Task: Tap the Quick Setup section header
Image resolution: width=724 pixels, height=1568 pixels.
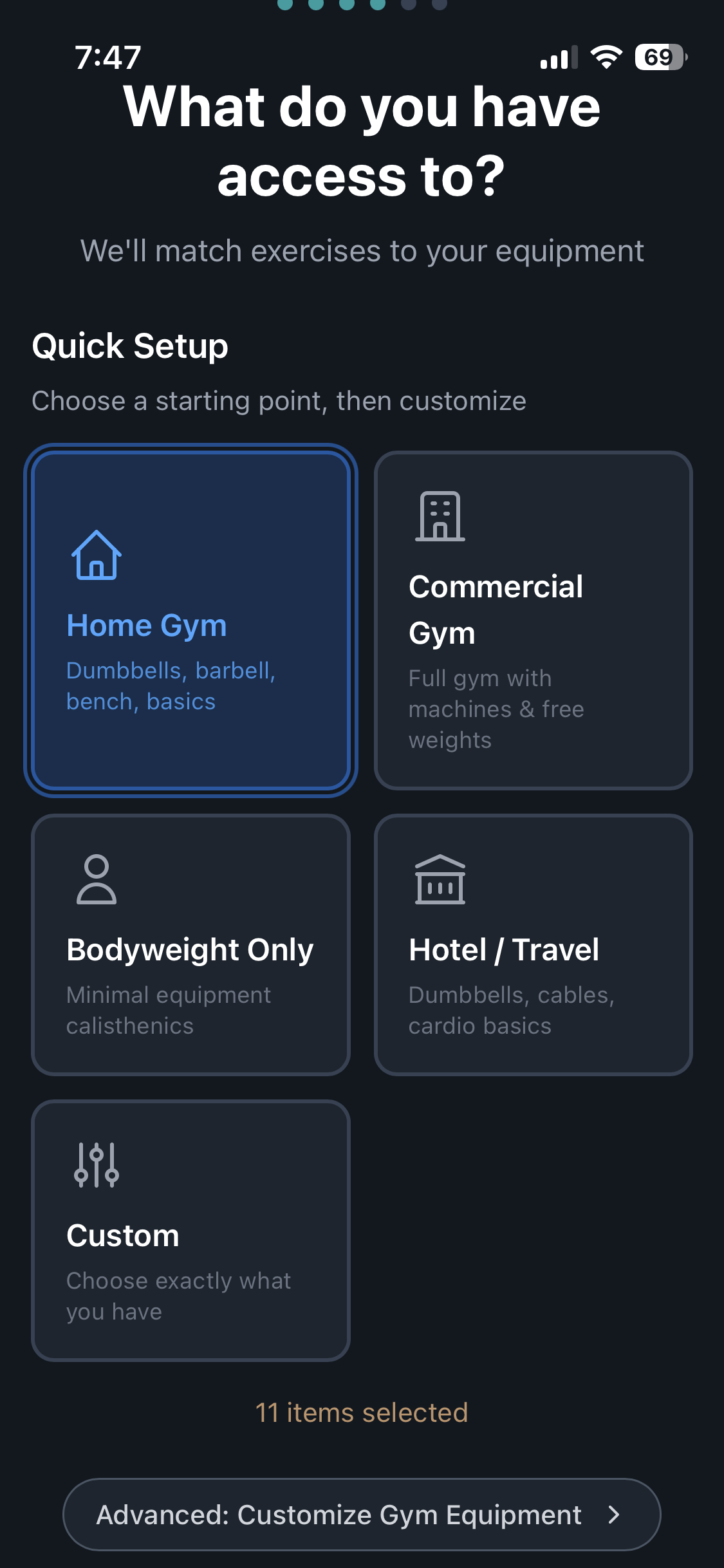Action: 130,346
